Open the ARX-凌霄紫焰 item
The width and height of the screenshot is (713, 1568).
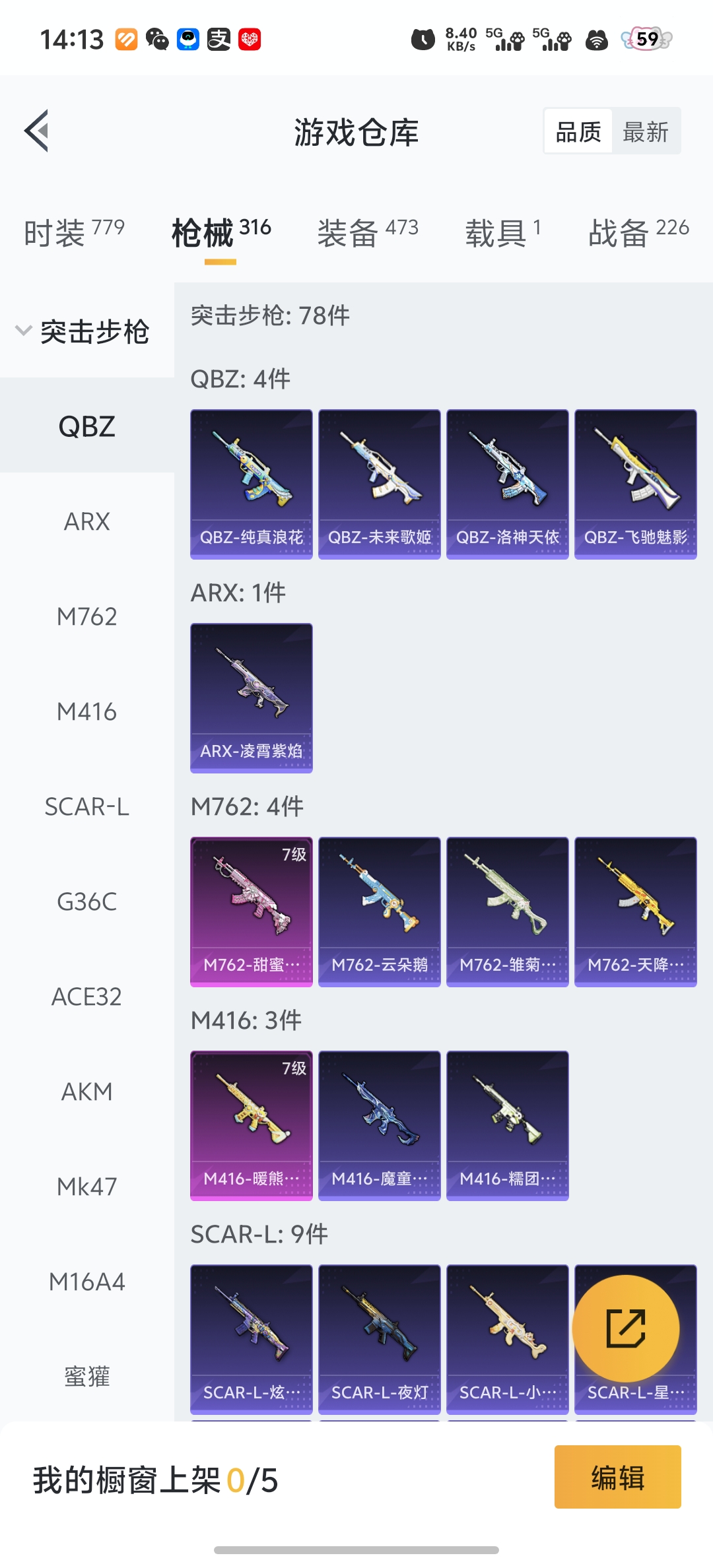[252, 698]
